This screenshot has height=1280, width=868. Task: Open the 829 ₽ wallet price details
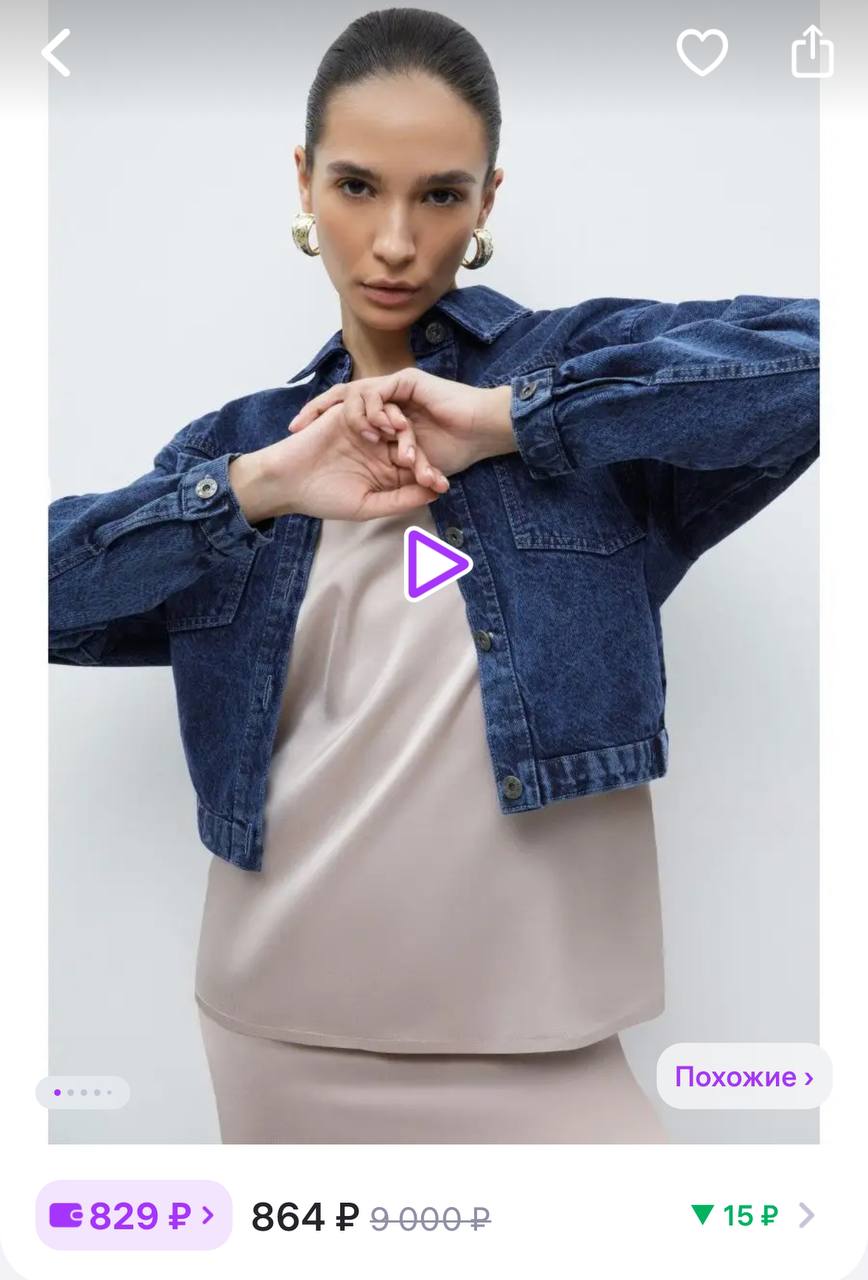(x=134, y=1215)
